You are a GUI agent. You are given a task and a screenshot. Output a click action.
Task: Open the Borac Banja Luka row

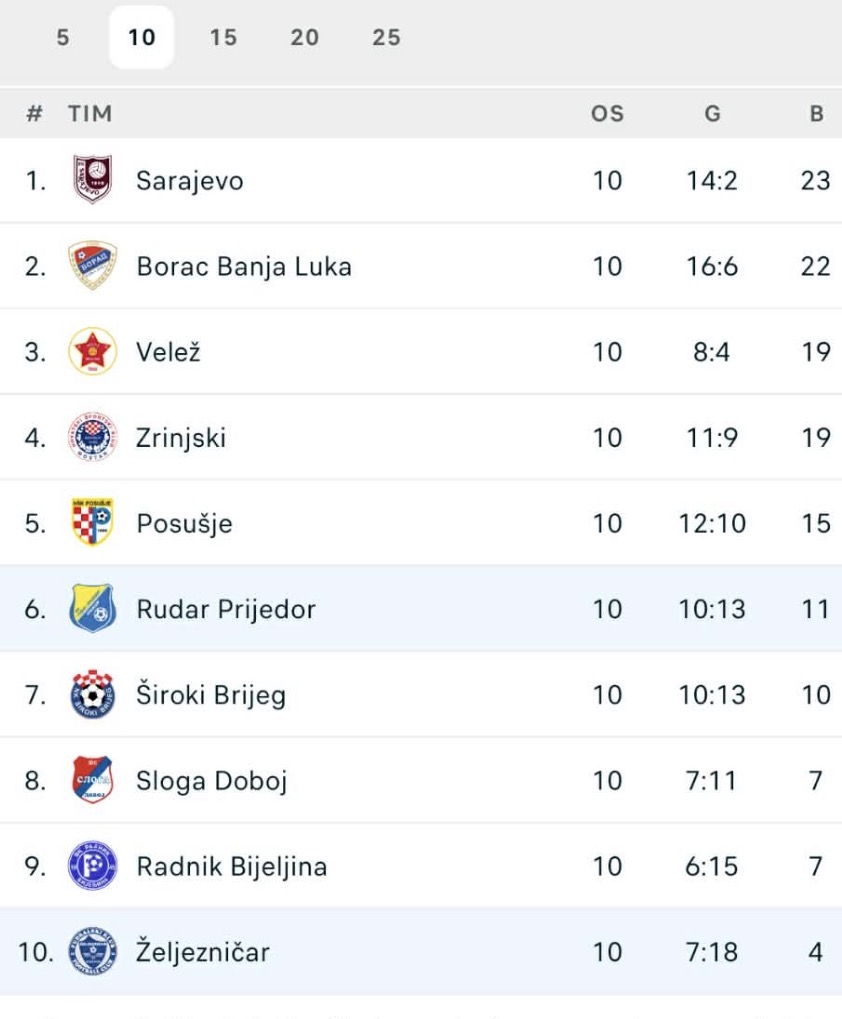[x=244, y=267]
